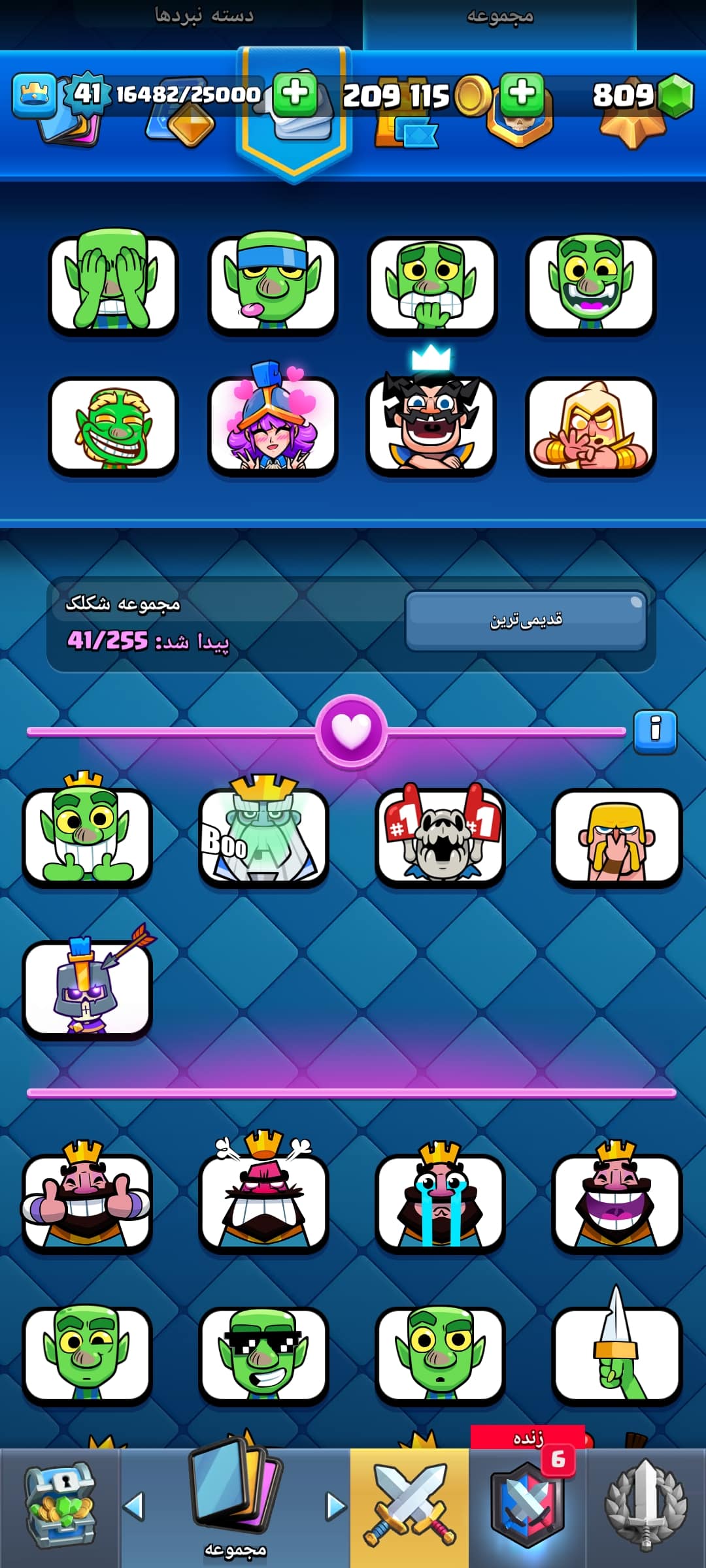The image size is (706, 1568).
Task: Select the crying king emote
Action: tap(440, 1201)
